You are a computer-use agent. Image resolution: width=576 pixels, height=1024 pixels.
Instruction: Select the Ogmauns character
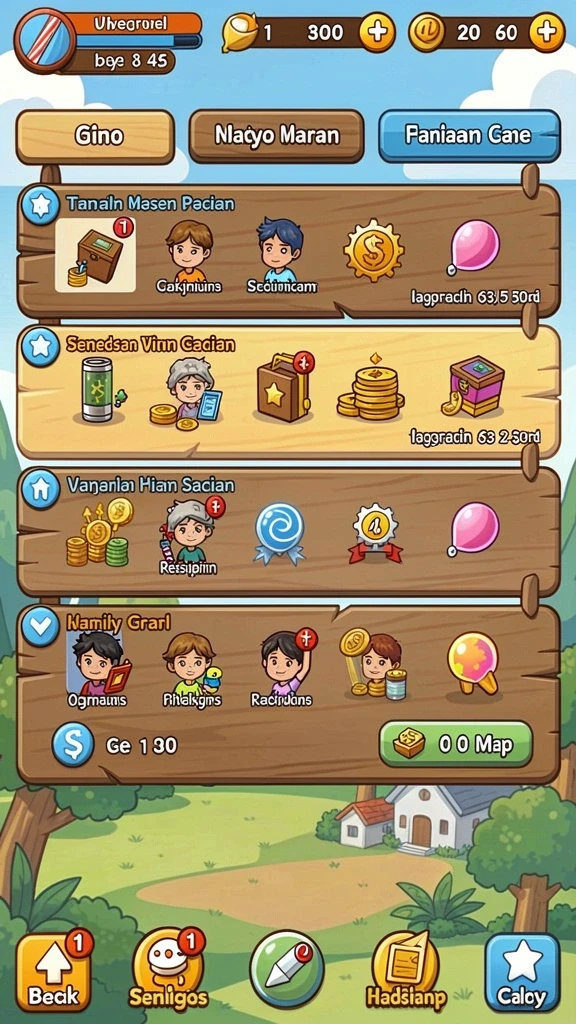(x=97, y=669)
